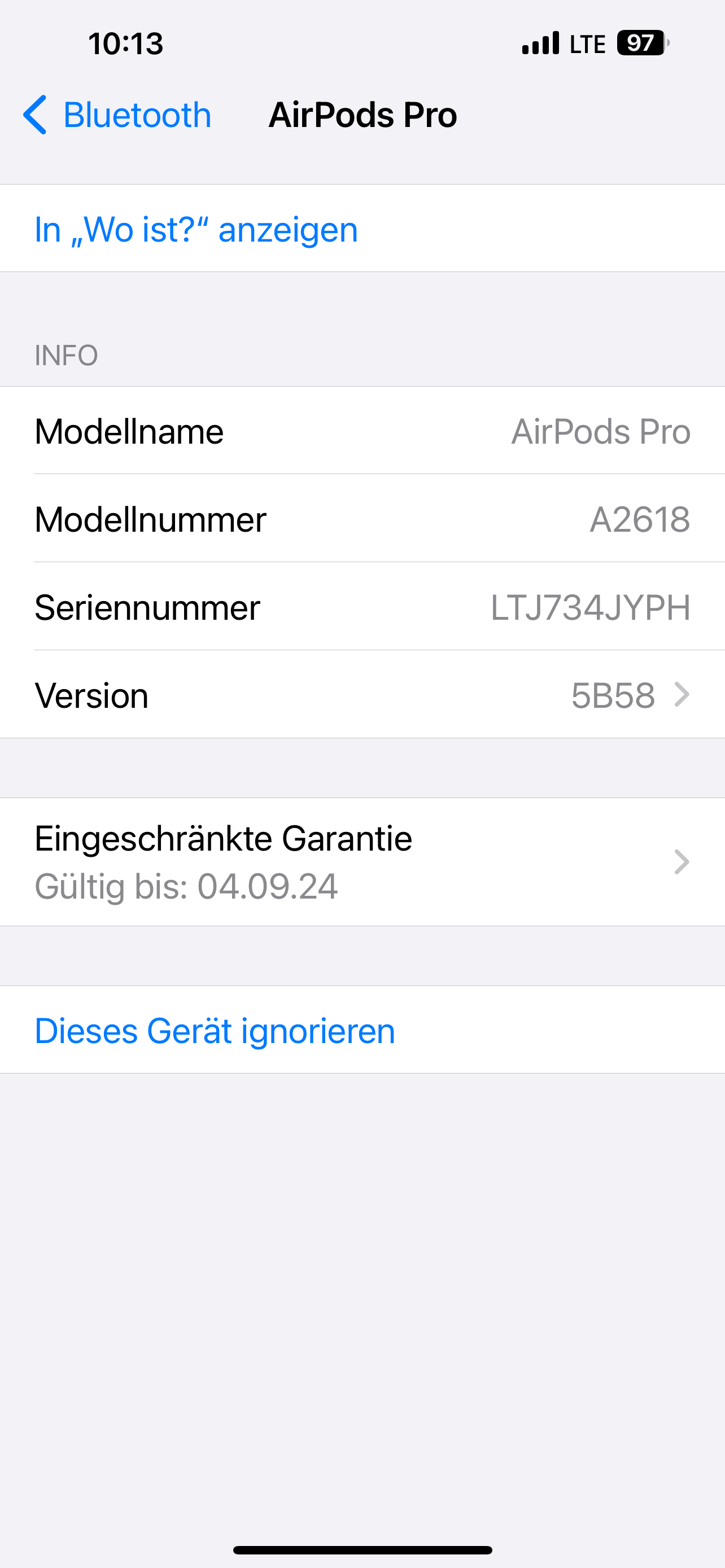Open Eingeschränkte Garantie details
The image size is (725, 1568).
[362, 861]
